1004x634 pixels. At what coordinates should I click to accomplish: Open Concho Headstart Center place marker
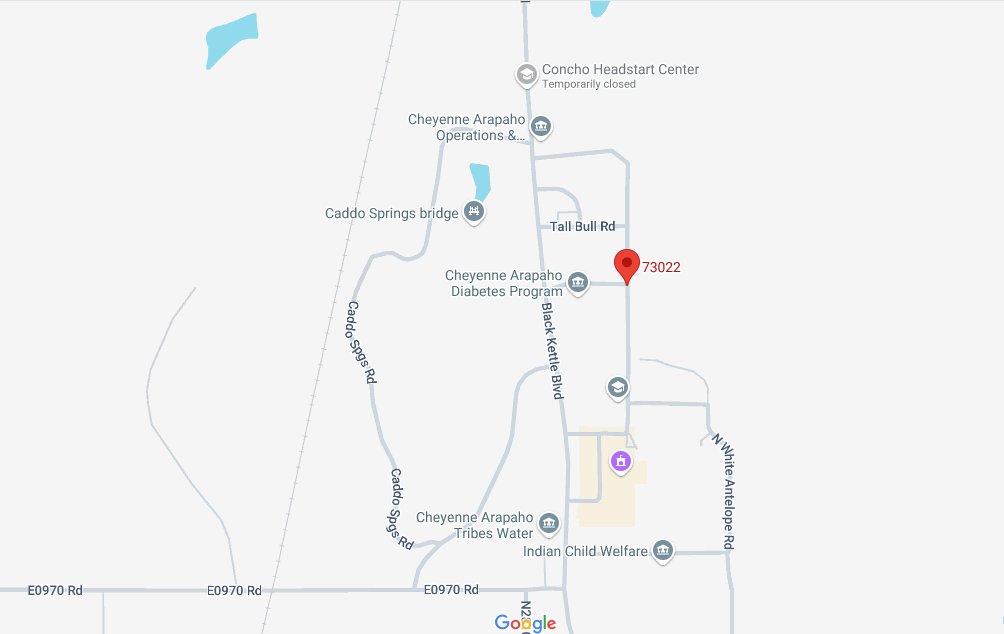[526, 74]
